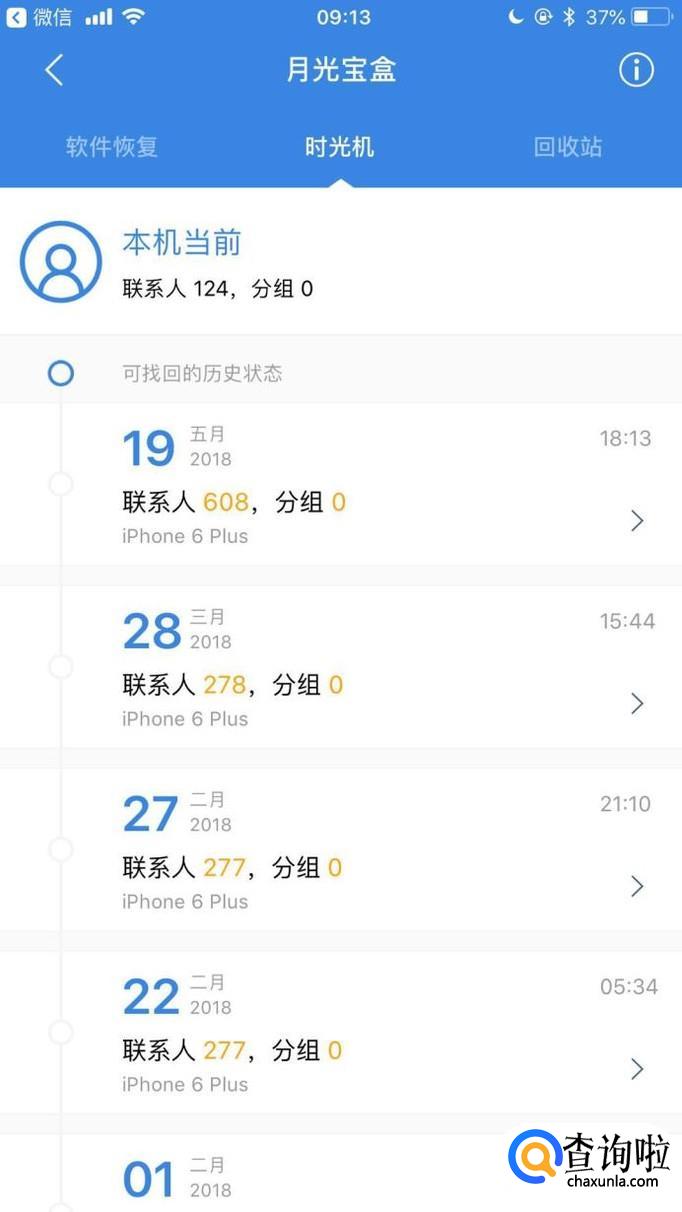Go back from 月光宝盒 page
The height and width of the screenshot is (1212, 682).
pos(54,70)
